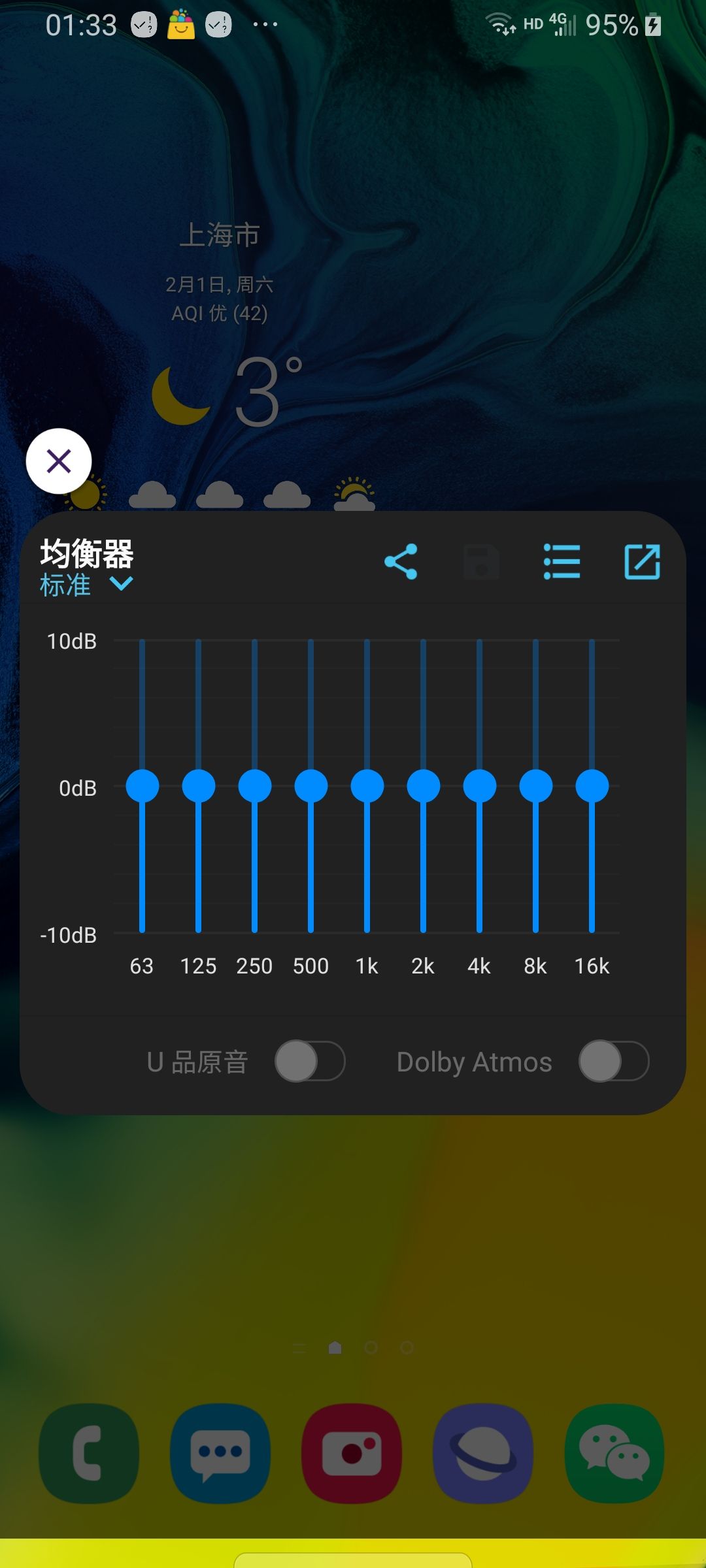Tap the 125 Hz band slider

coord(199,785)
